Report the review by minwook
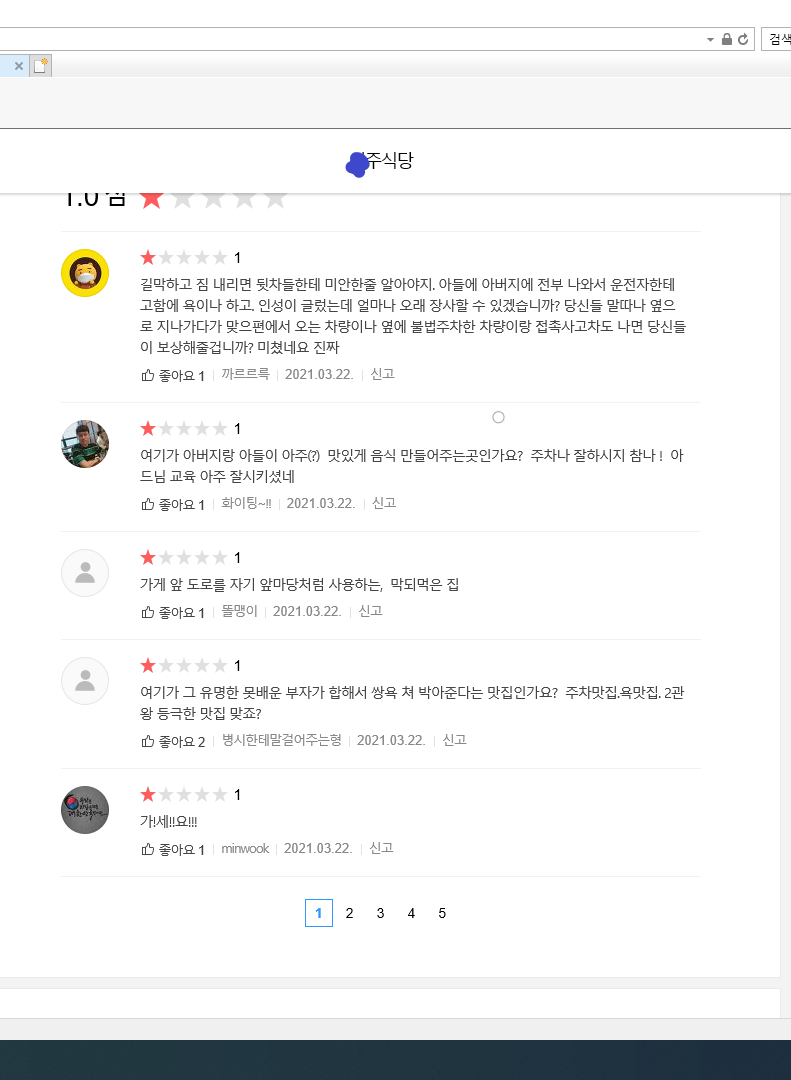The width and height of the screenshot is (791, 1080). (x=381, y=848)
